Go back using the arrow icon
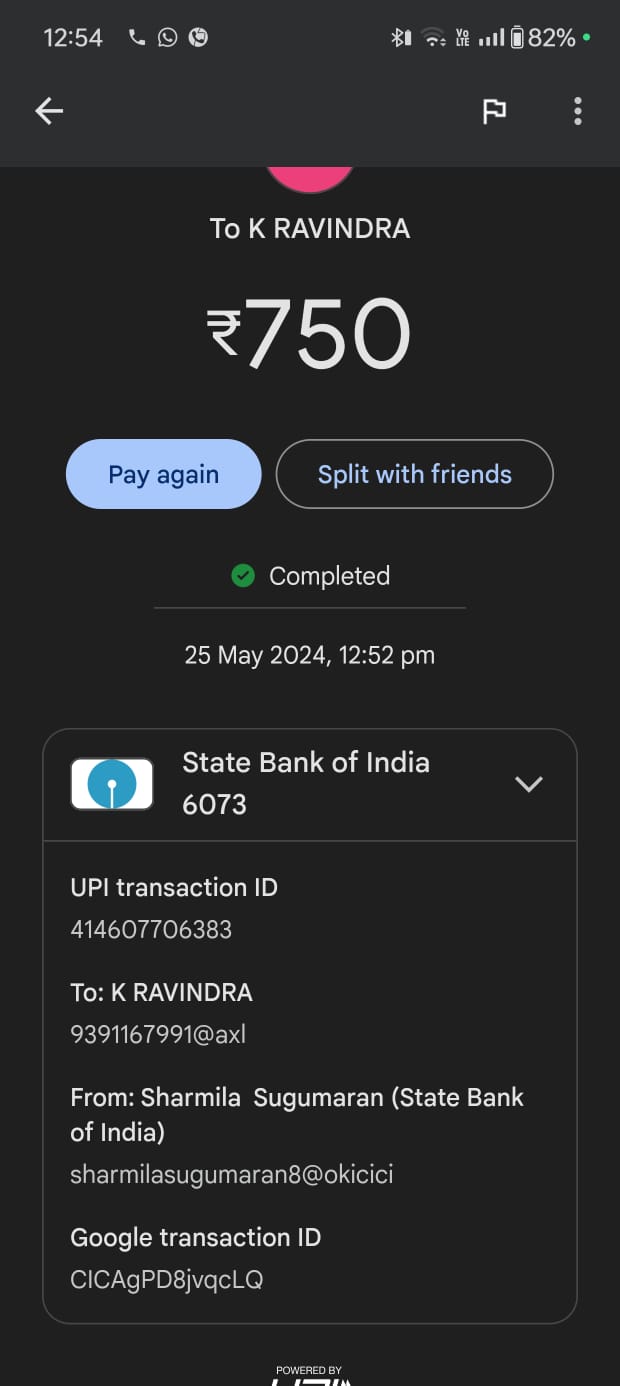 pyautogui.click(x=49, y=111)
